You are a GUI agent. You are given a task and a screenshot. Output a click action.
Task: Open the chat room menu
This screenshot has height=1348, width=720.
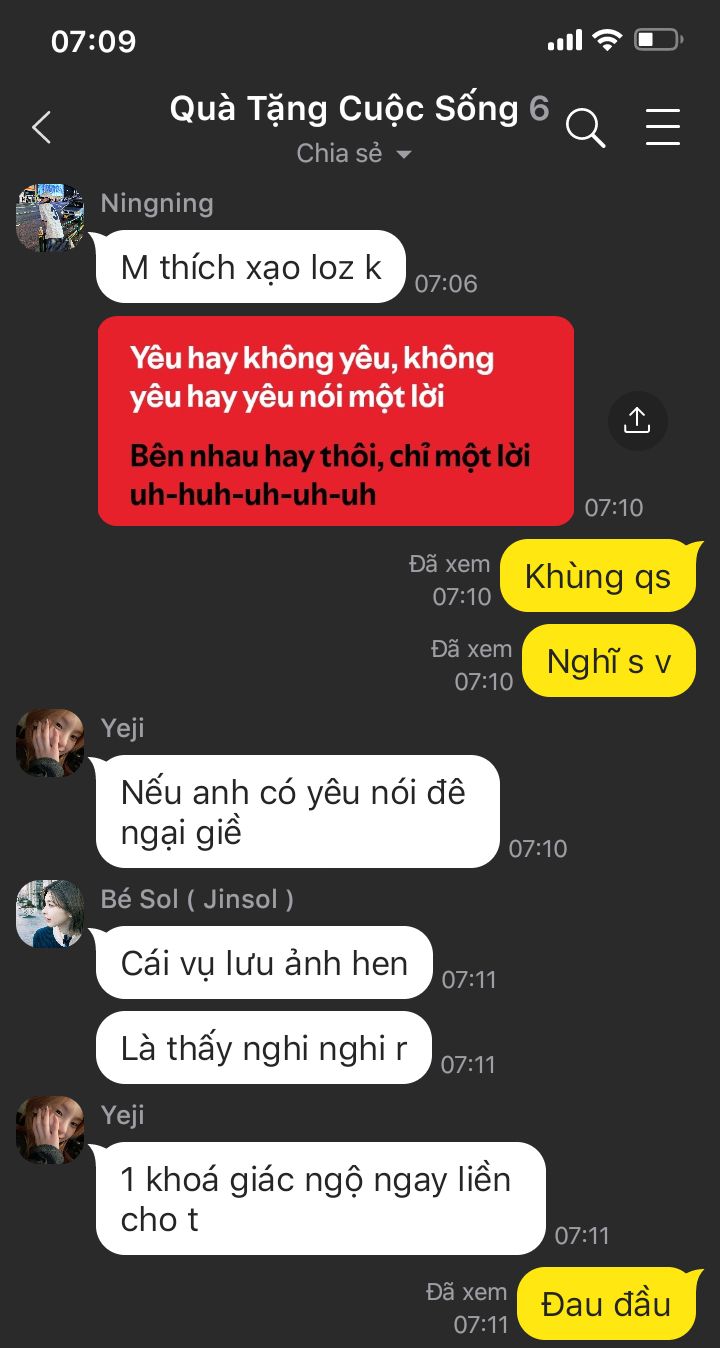click(662, 127)
